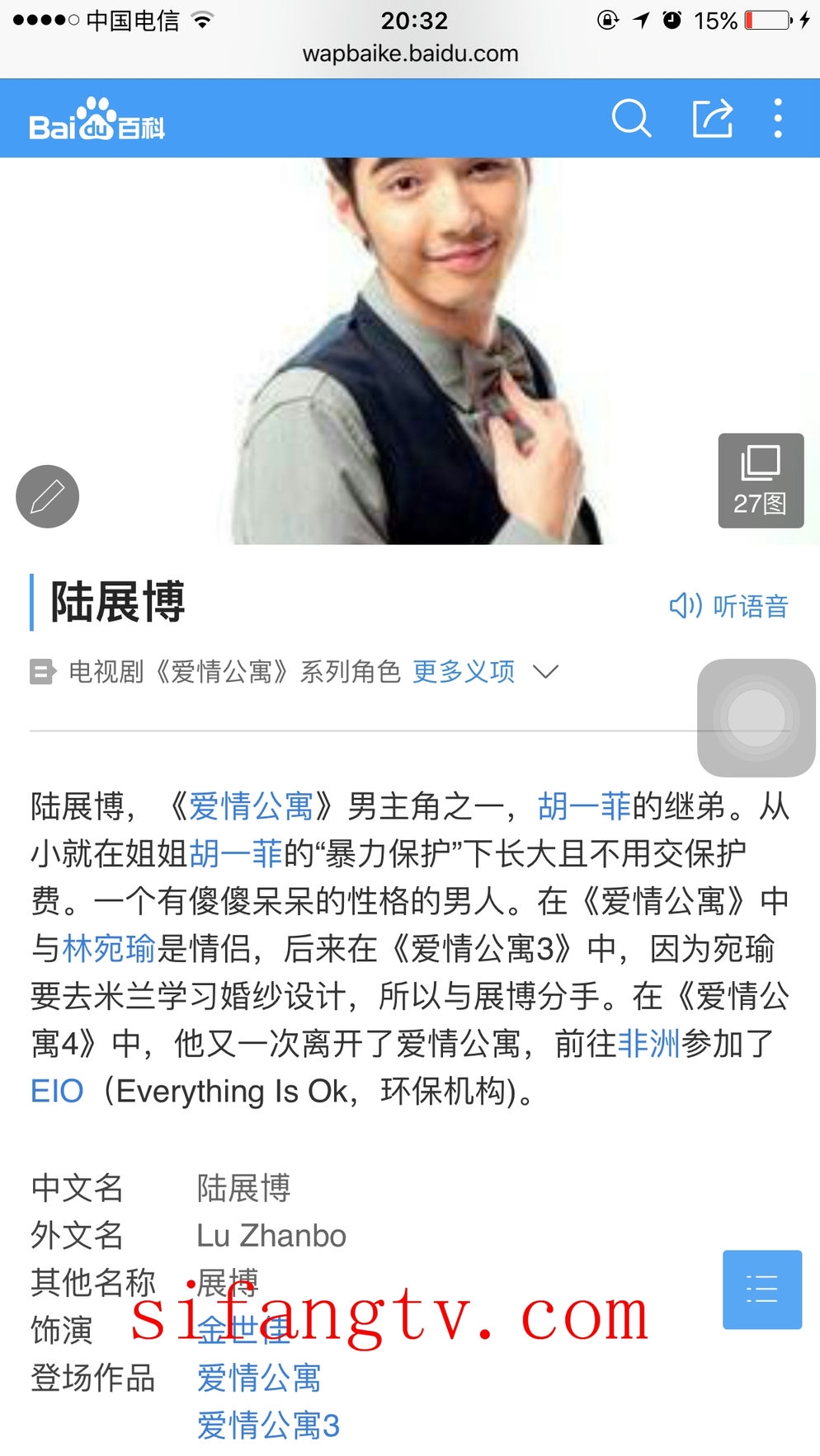
Task: Expand 更多义项 for more meanings
Action: point(484,672)
